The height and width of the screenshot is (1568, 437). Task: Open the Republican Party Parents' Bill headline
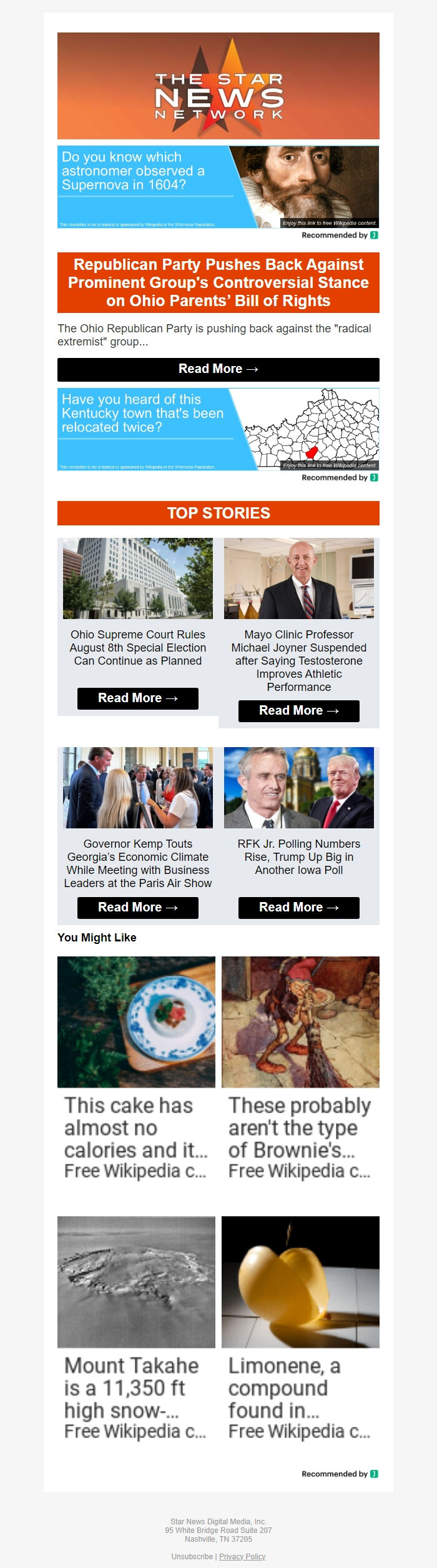click(218, 282)
